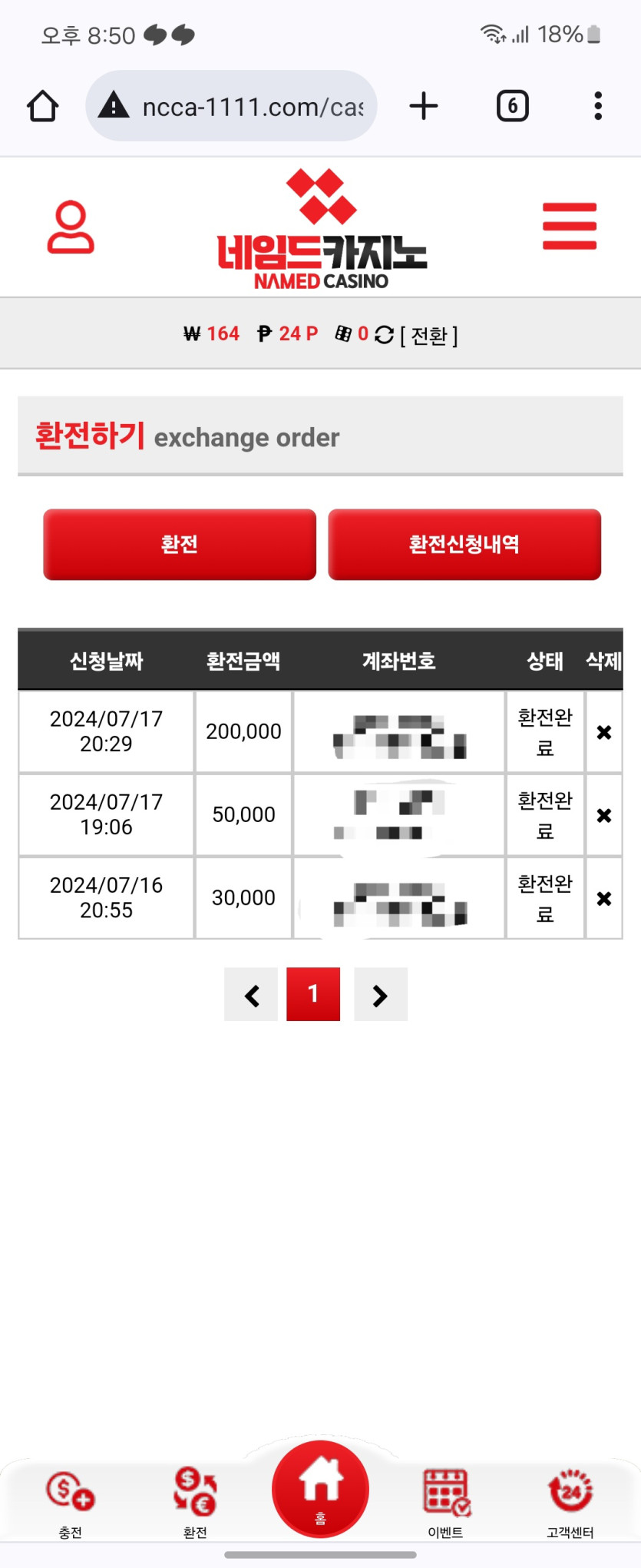This screenshot has width=641, height=1568.
Task: Tap the address bar URL
Action: click(252, 107)
